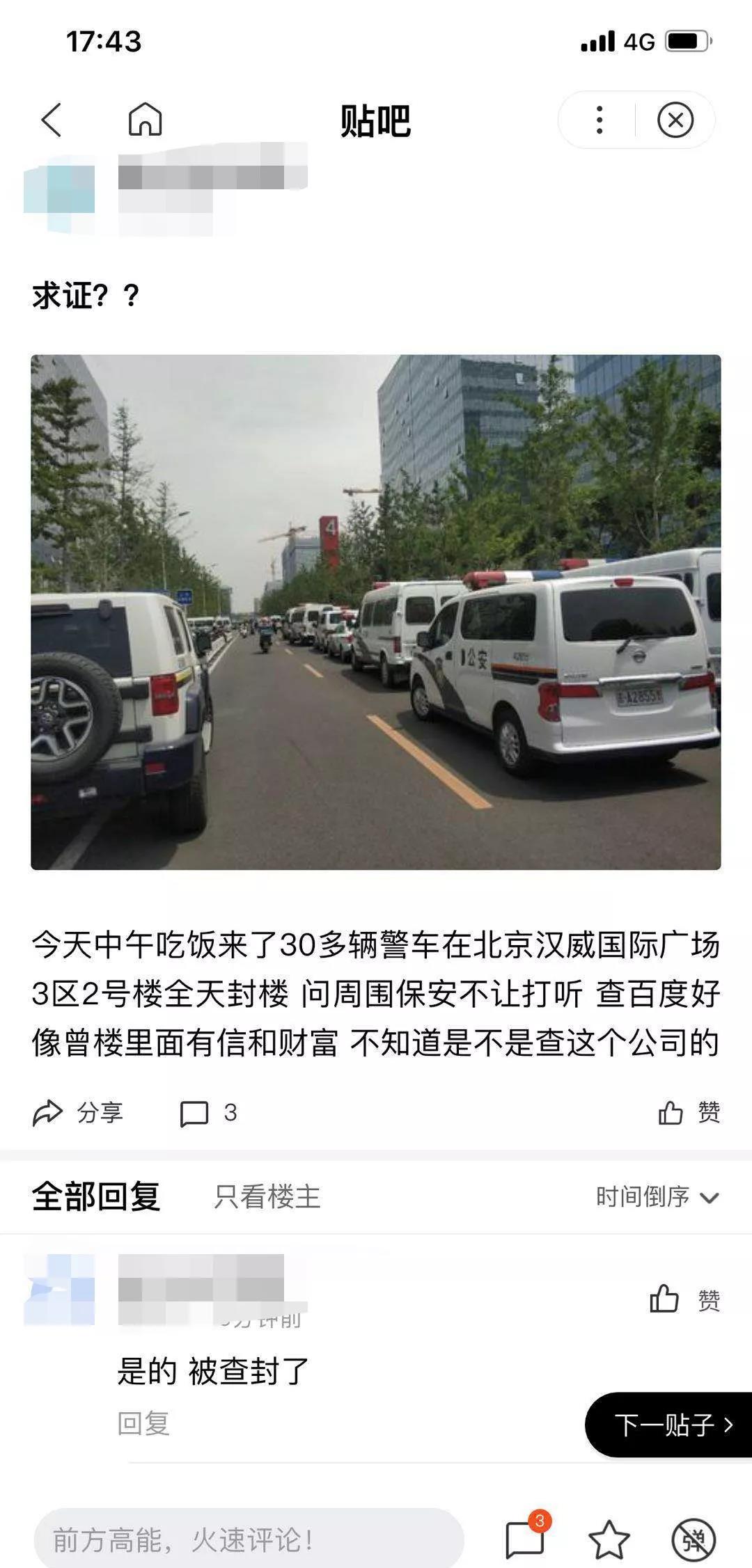Bookmark the post with the star icon
752x1568 pixels.
click(x=609, y=1539)
